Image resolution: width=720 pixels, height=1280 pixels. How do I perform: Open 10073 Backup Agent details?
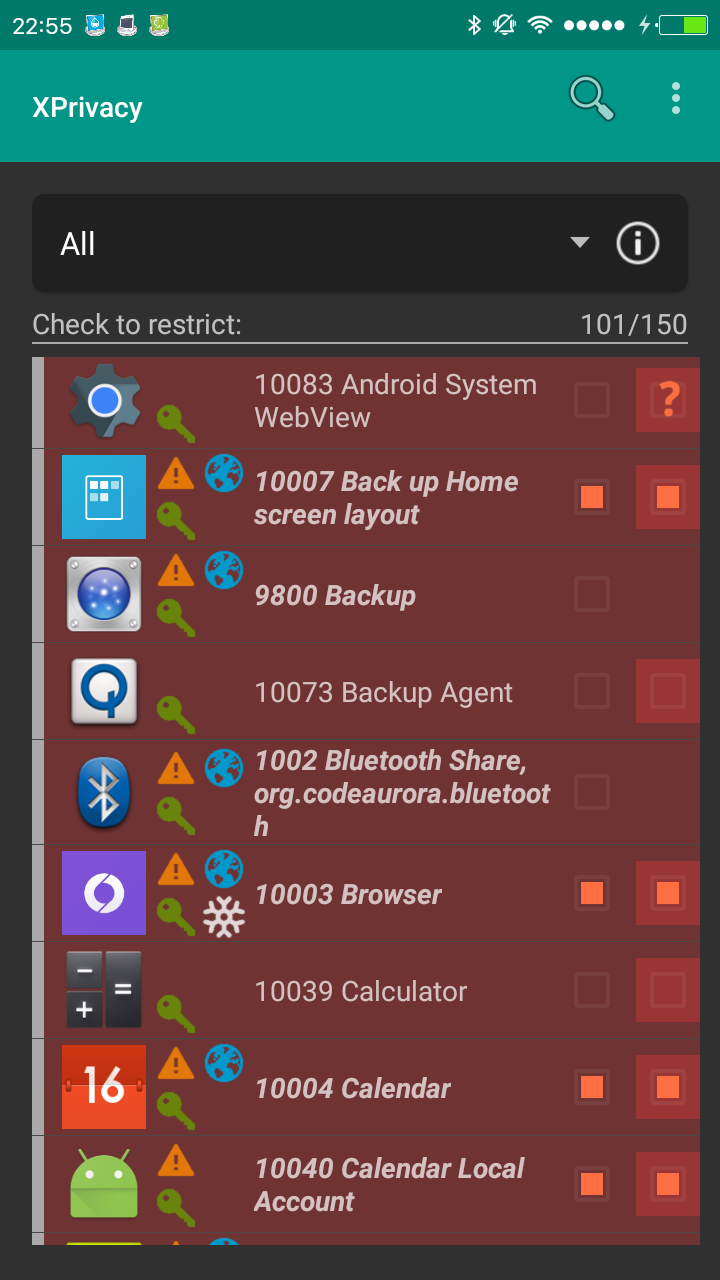384,692
